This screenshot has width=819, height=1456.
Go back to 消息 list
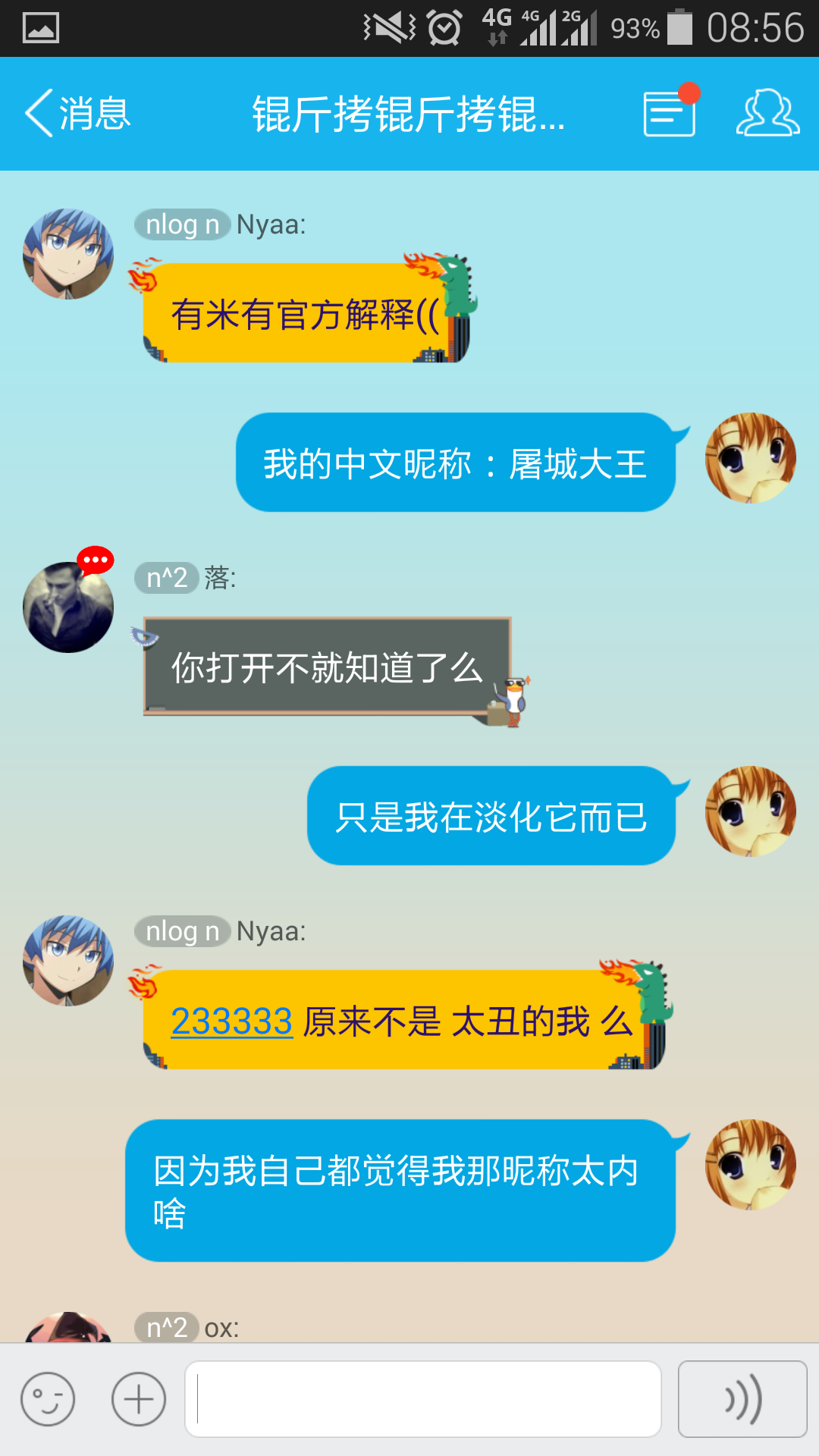coord(77,114)
